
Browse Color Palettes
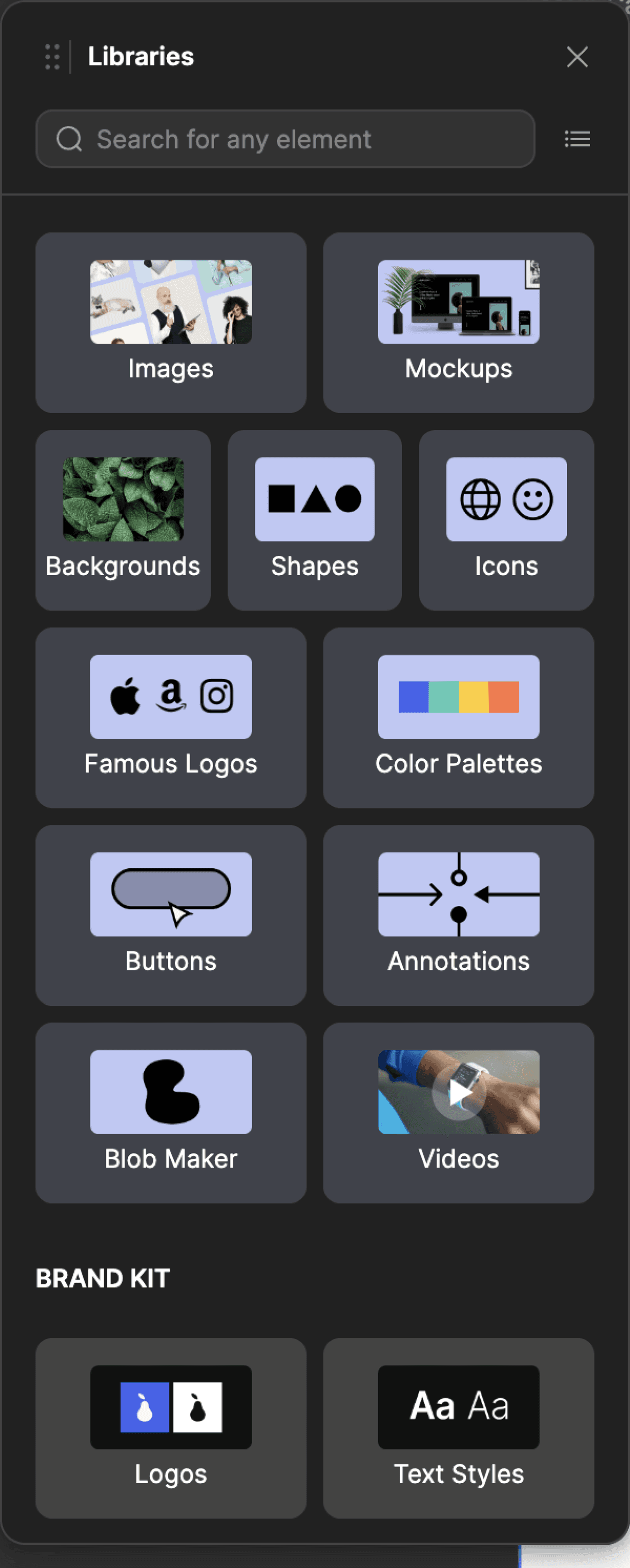pyautogui.click(x=458, y=718)
